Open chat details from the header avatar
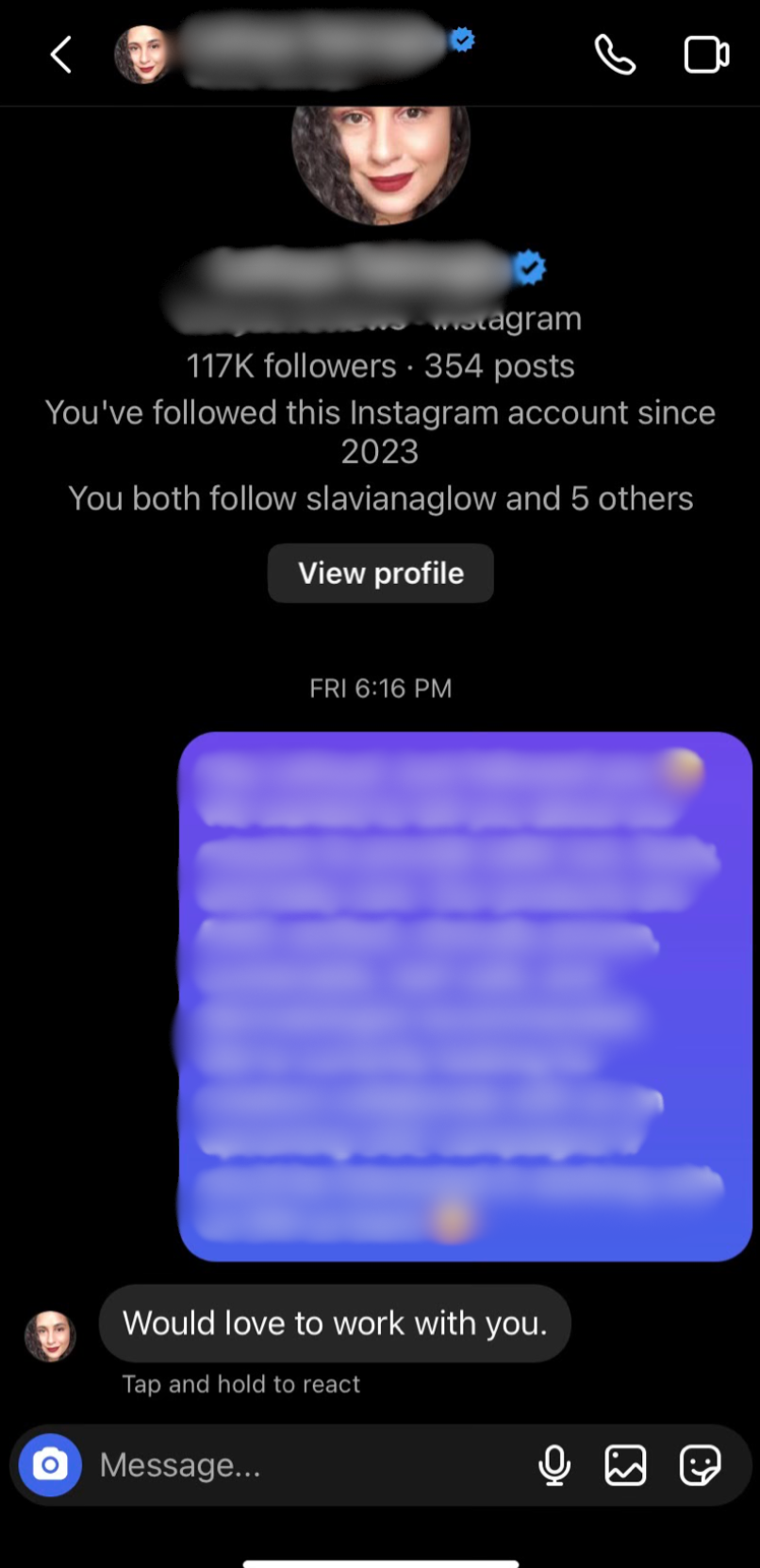 (x=142, y=55)
